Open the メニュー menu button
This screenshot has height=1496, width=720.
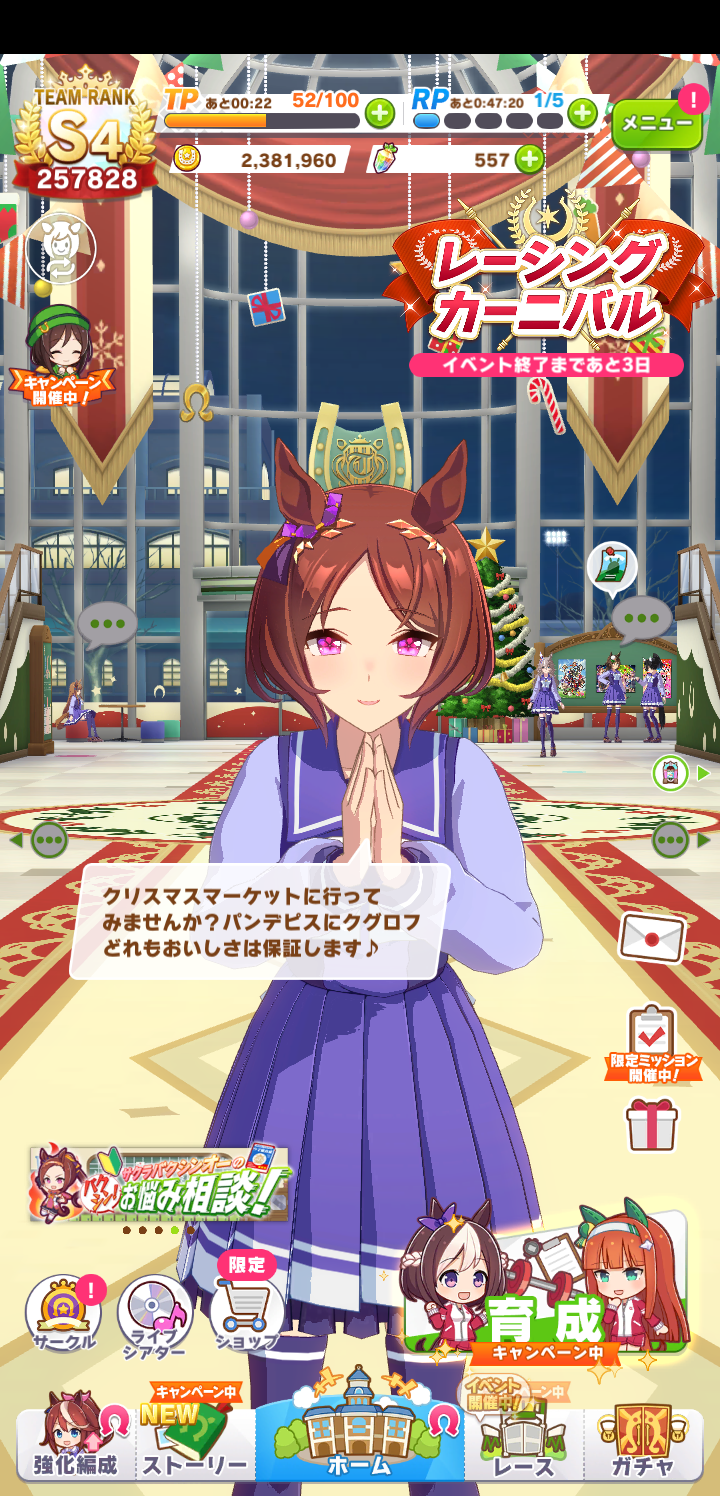[x=656, y=124]
